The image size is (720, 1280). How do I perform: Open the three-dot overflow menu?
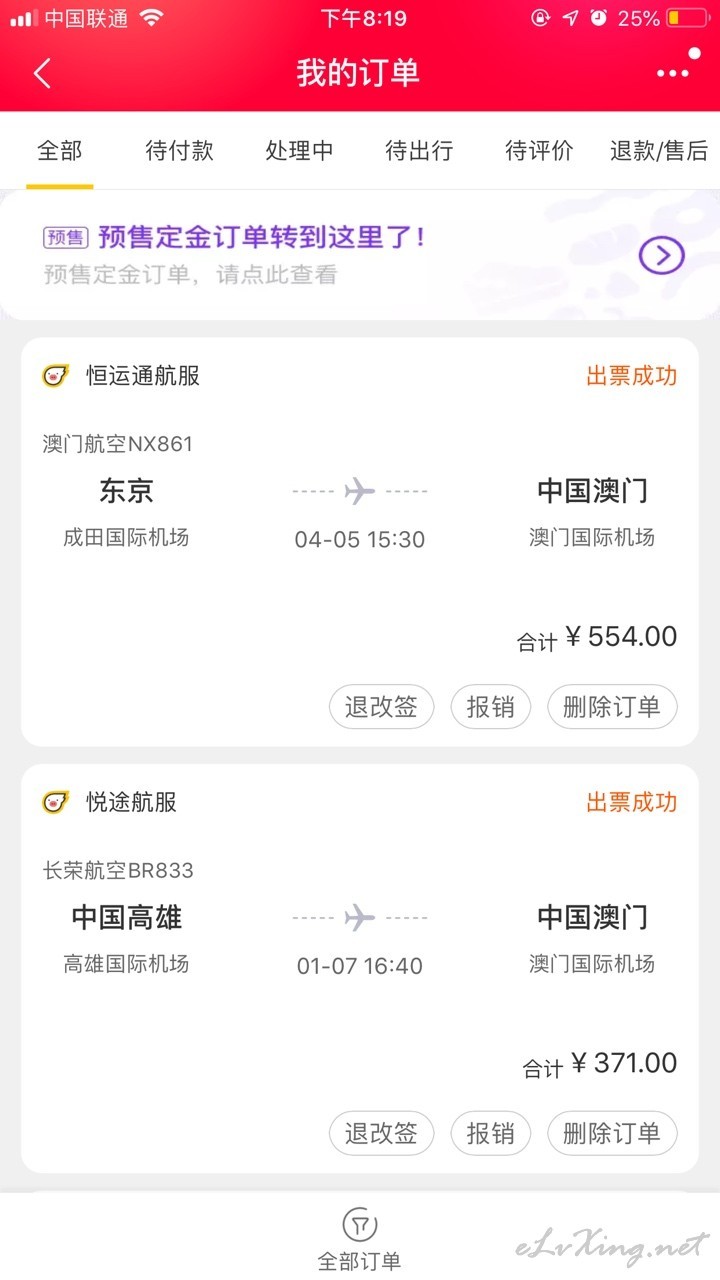pos(673,73)
